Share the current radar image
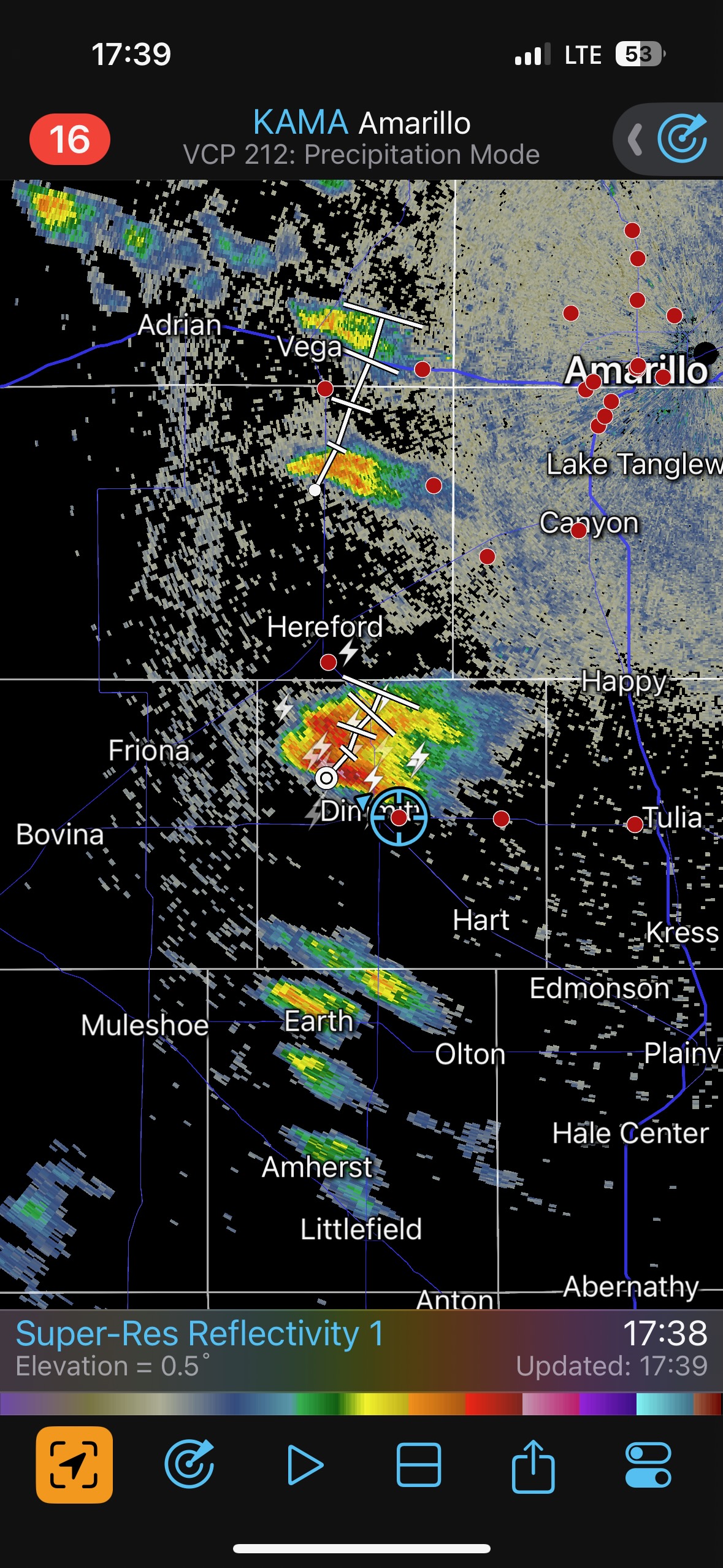Viewport: 723px width, 1568px height. click(x=533, y=1464)
